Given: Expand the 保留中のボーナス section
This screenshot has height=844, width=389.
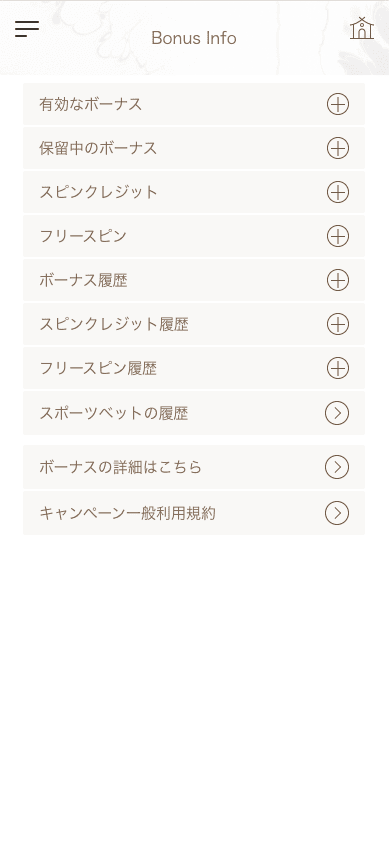Looking at the screenshot, I should coord(194,148).
